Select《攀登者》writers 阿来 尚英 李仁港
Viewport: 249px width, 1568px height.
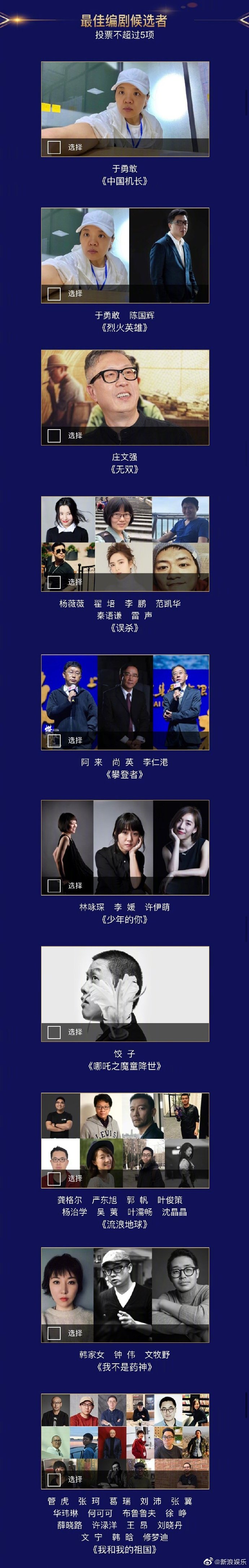coord(54,740)
